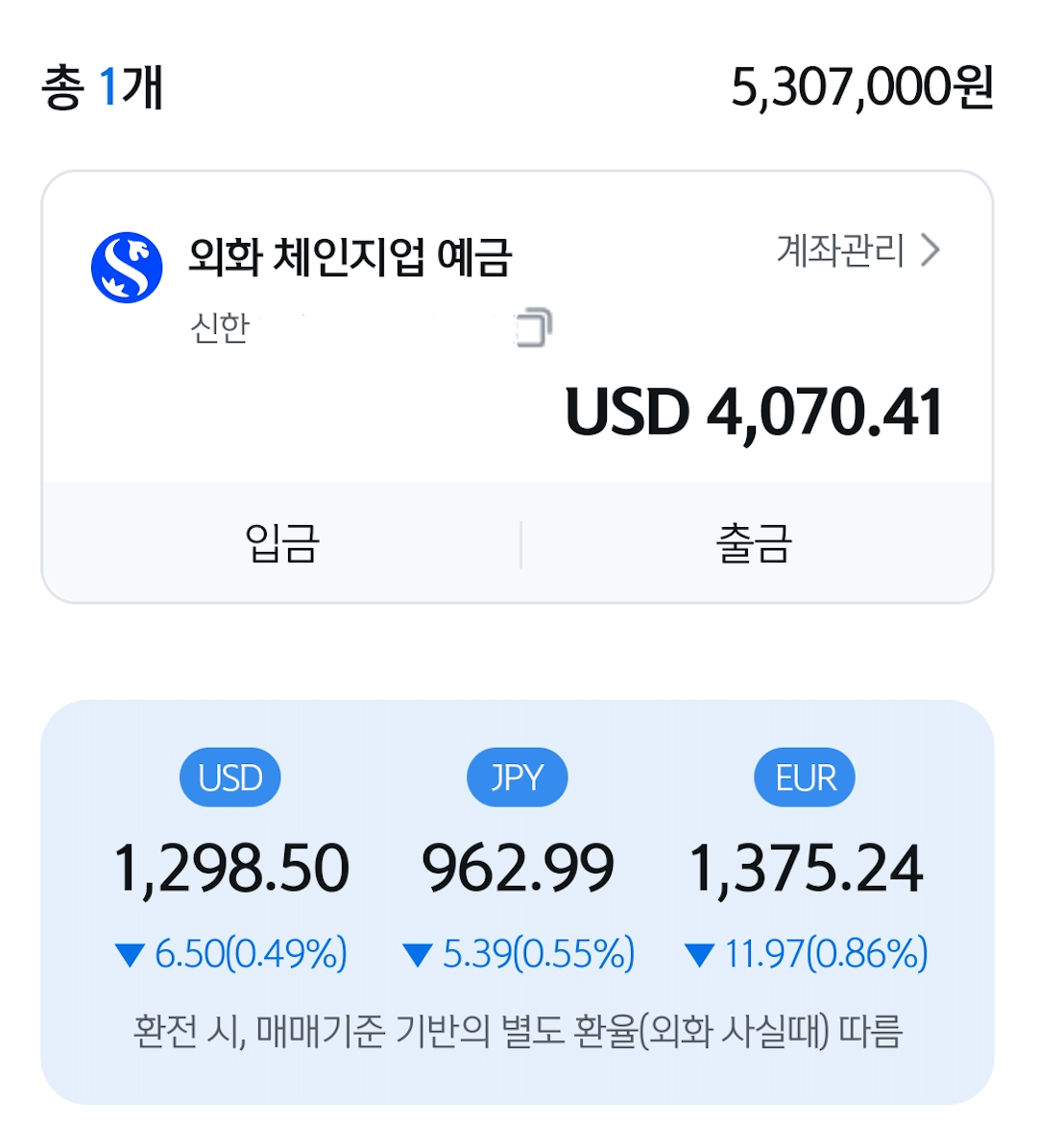This screenshot has width=1039, height=1148.
Task: Select the JPY currency badge
Action: (x=517, y=777)
